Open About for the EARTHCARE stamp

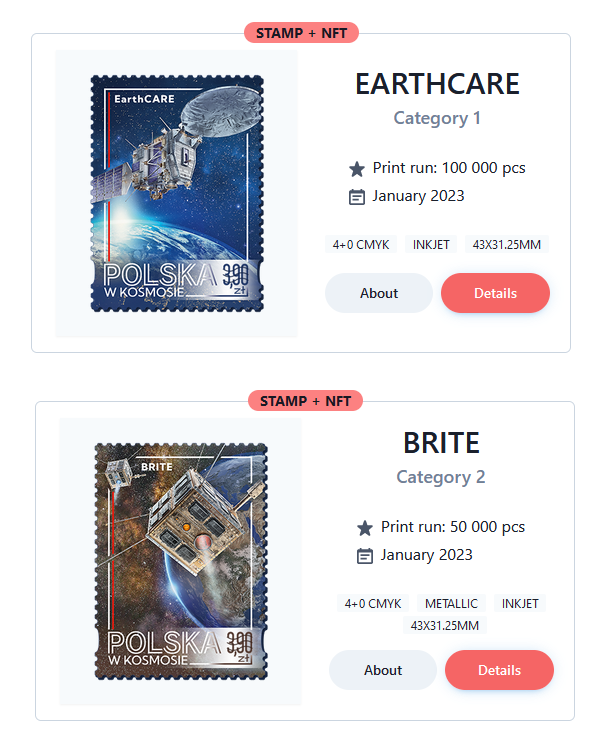pos(378,293)
